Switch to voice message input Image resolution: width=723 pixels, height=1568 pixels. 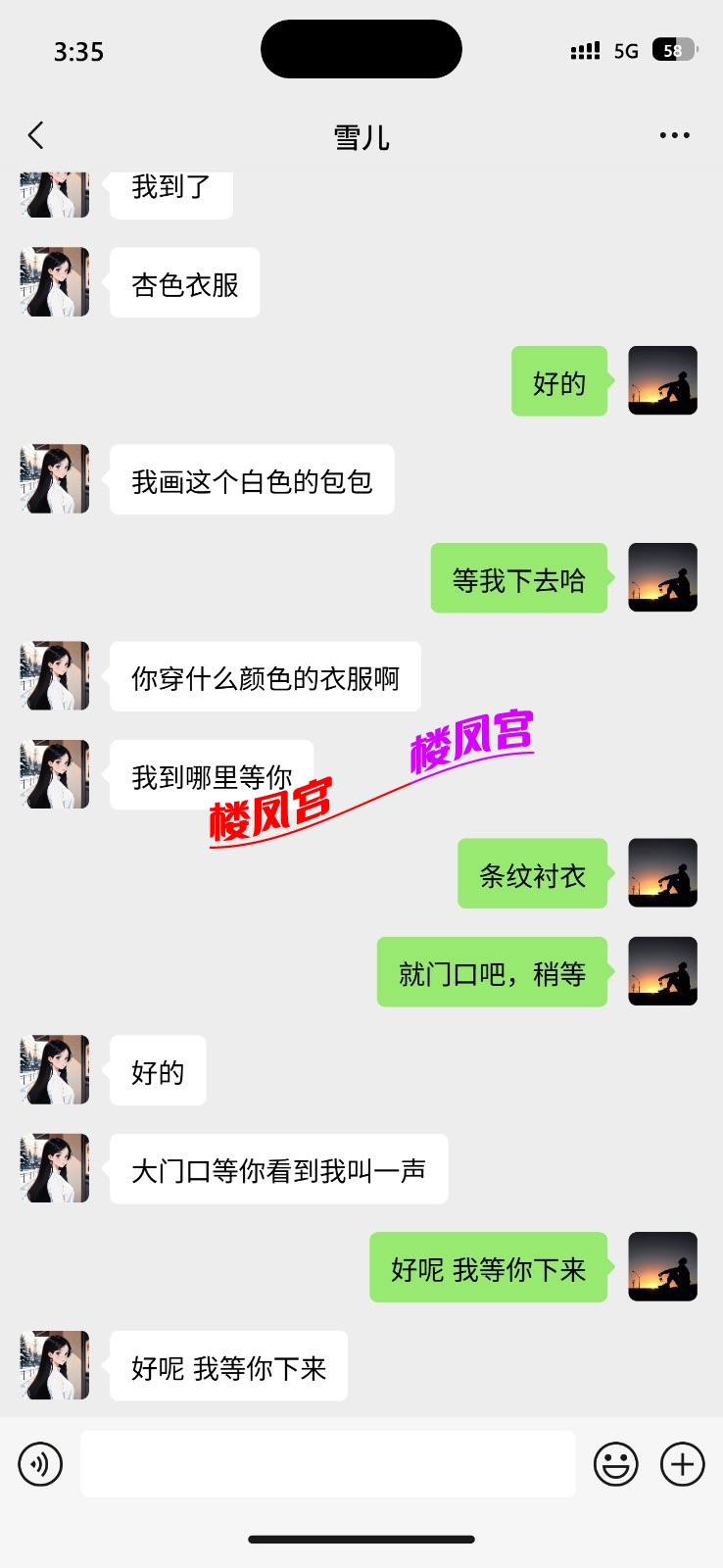point(40,1464)
